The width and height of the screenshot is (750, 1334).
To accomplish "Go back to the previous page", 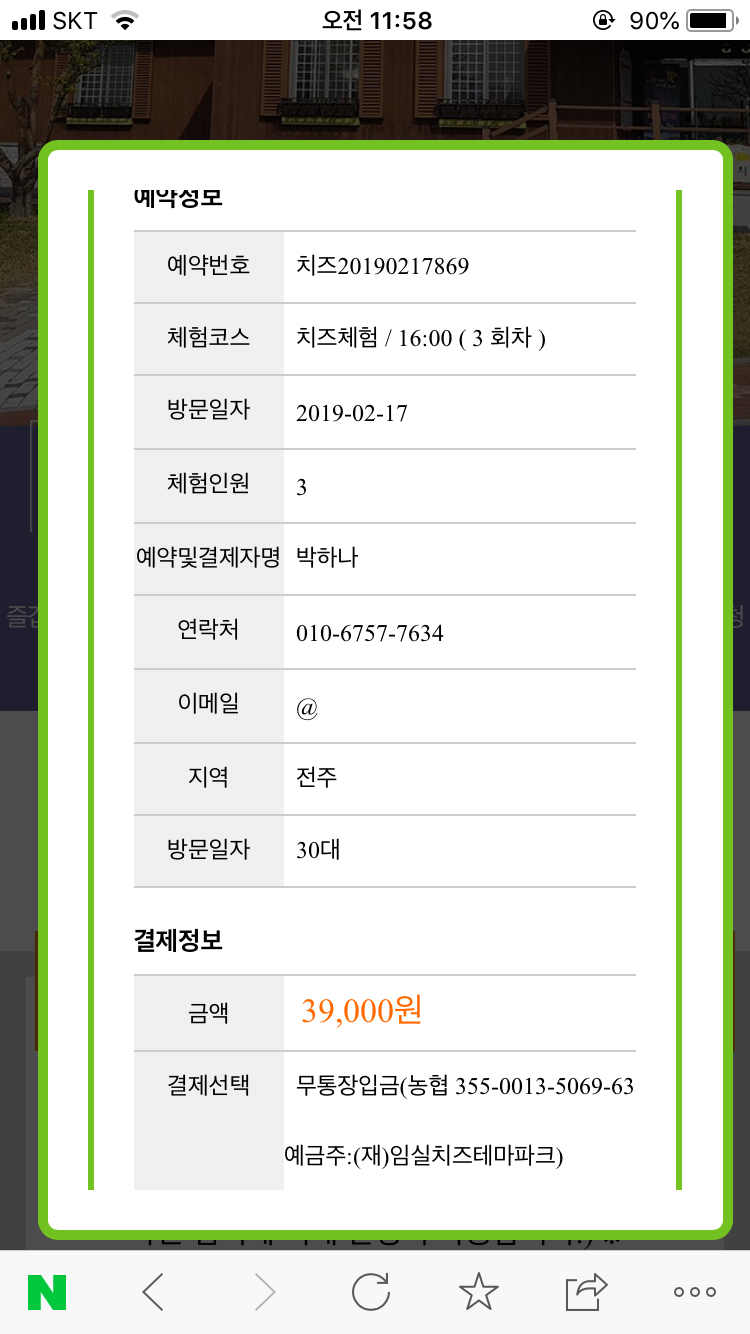I will [x=153, y=1292].
